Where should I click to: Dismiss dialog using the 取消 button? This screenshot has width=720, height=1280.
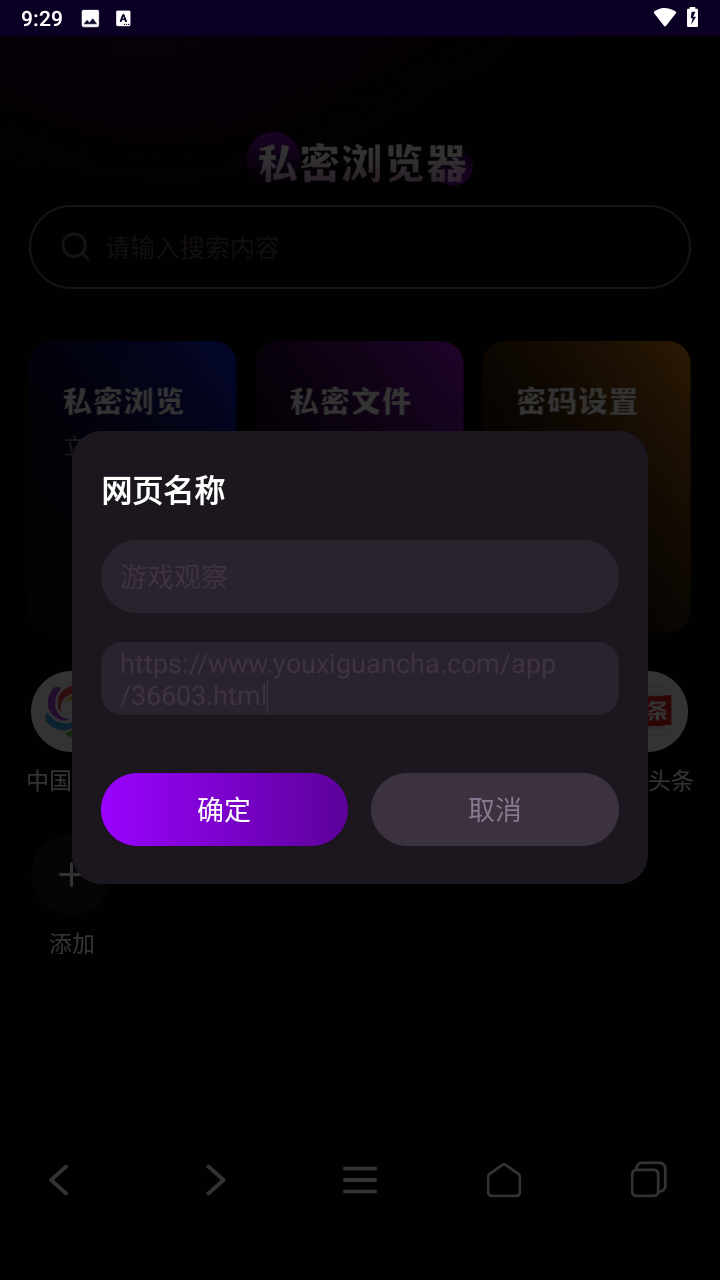tap(494, 809)
